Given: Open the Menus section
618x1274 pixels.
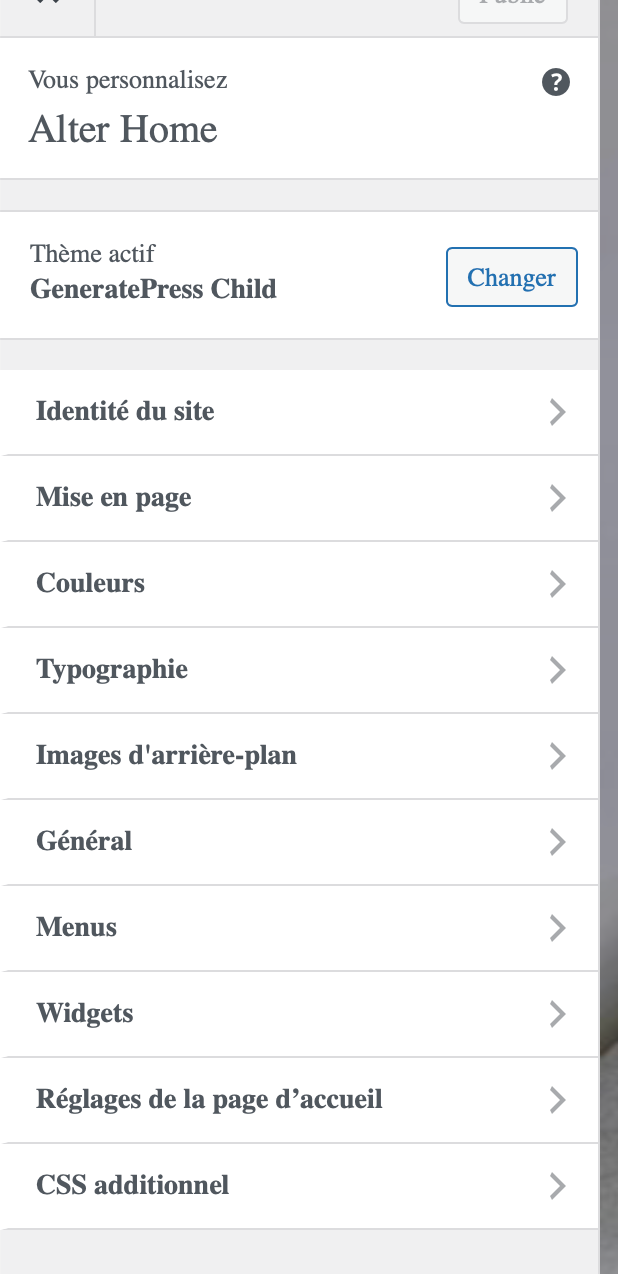Looking at the screenshot, I should pyautogui.click(x=300, y=928).
